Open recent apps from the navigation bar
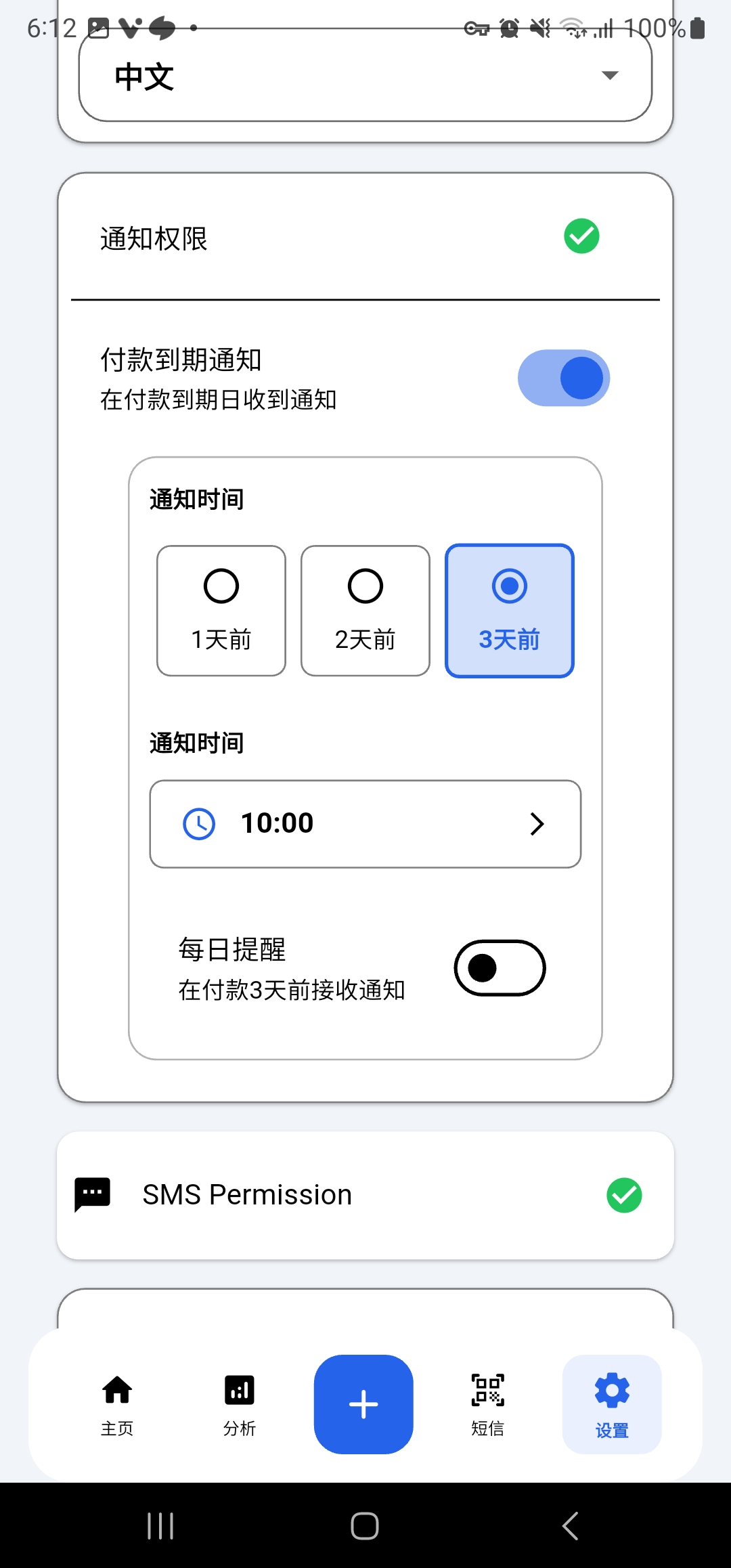The image size is (731, 1568). tap(160, 1526)
